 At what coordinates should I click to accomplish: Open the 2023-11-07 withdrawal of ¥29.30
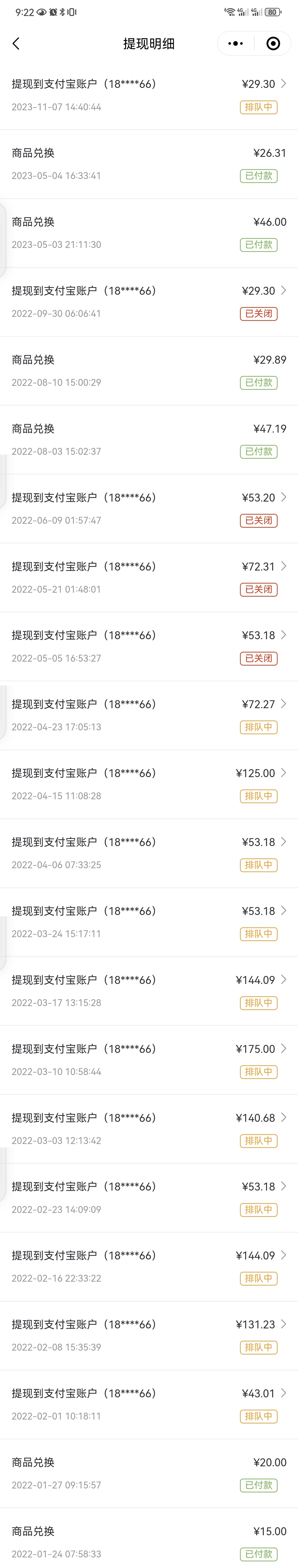click(x=149, y=95)
